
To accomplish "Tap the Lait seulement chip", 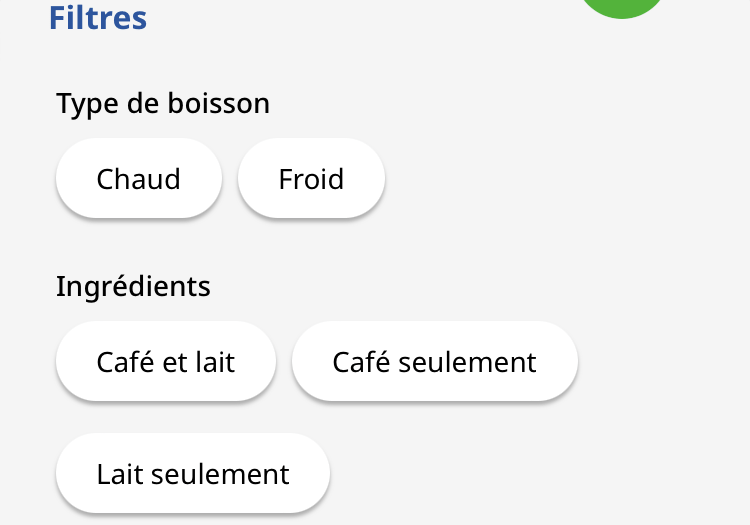I will coord(193,474).
